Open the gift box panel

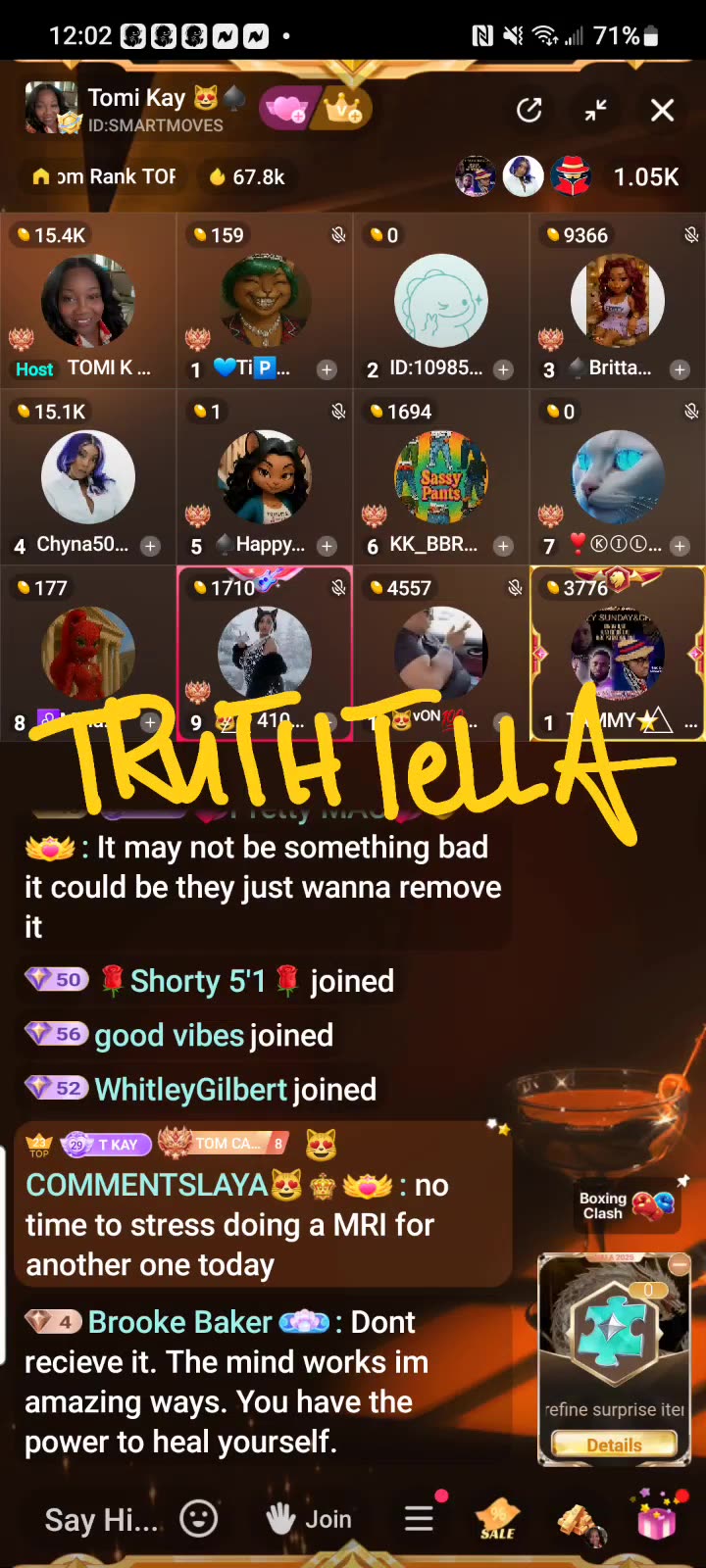656,1522
